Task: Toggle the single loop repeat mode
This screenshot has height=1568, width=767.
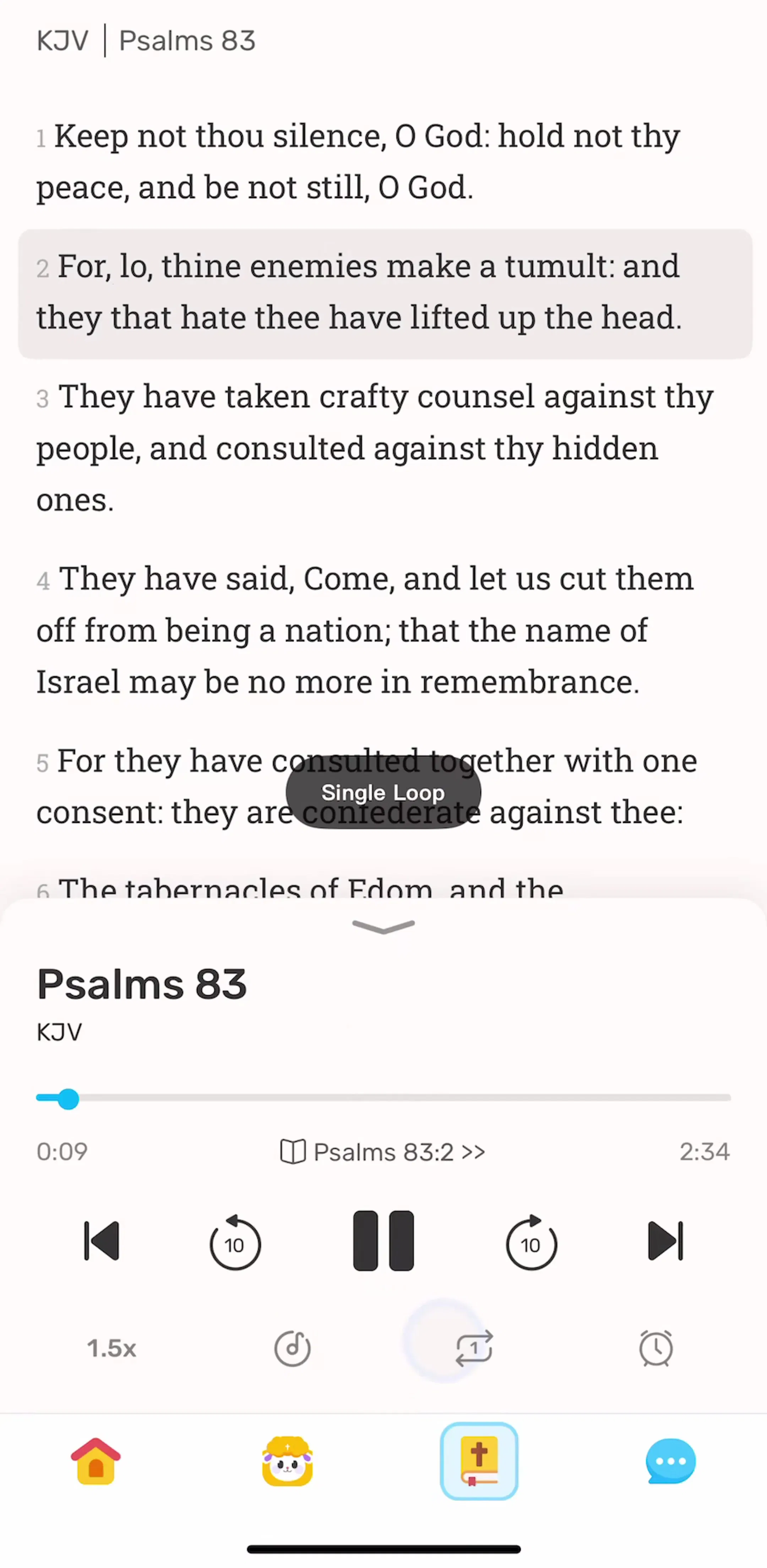Action: 474,1348
